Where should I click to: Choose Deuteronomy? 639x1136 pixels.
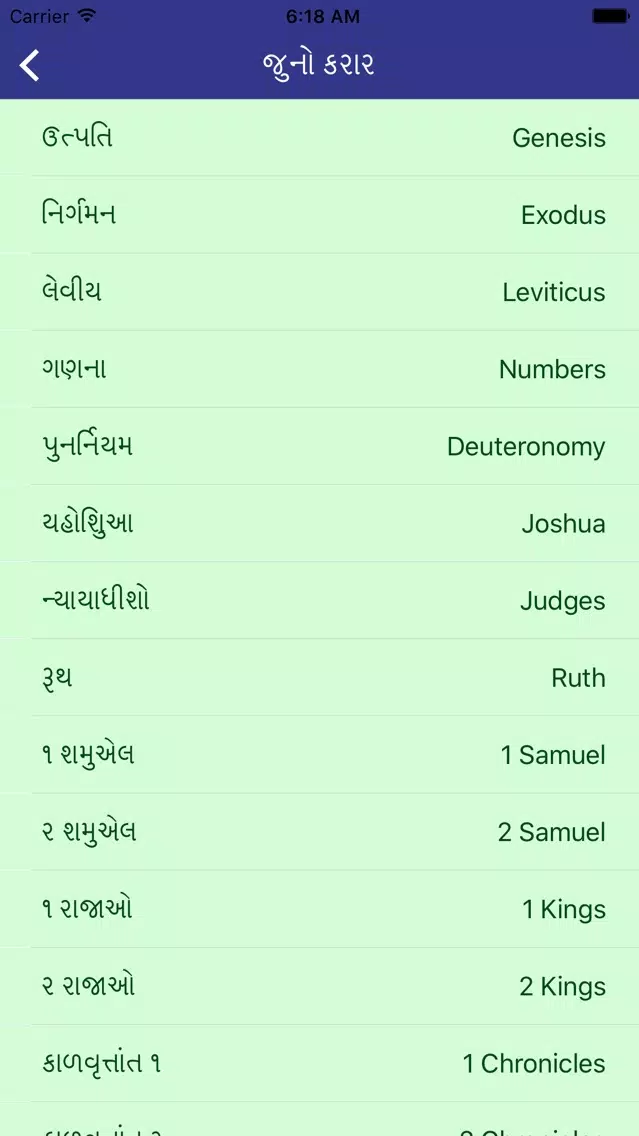pyautogui.click(x=320, y=446)
